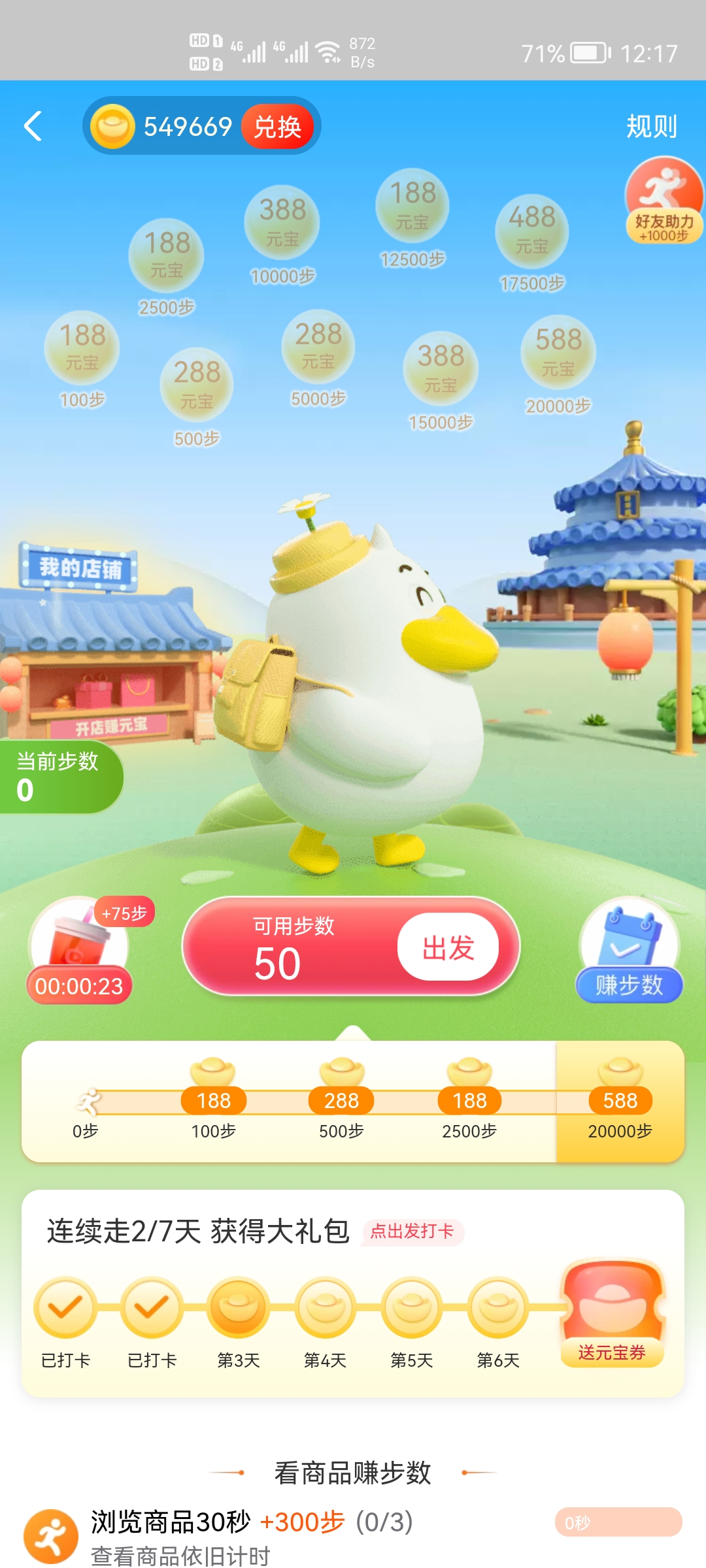Open the 送元宝券 gift pack
Viewport: 706px width, 1568px height.
[612, 1313]
